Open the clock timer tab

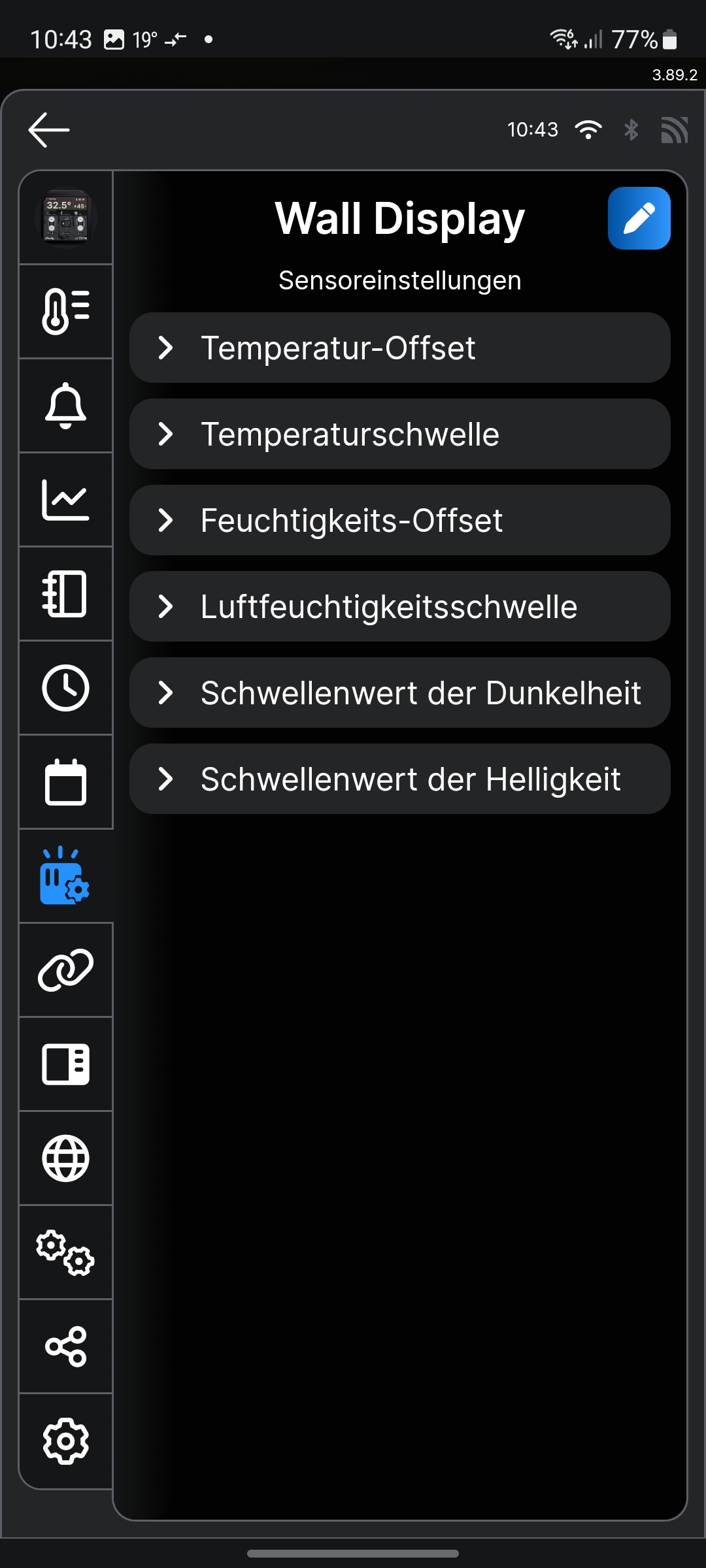pos(65,688)
